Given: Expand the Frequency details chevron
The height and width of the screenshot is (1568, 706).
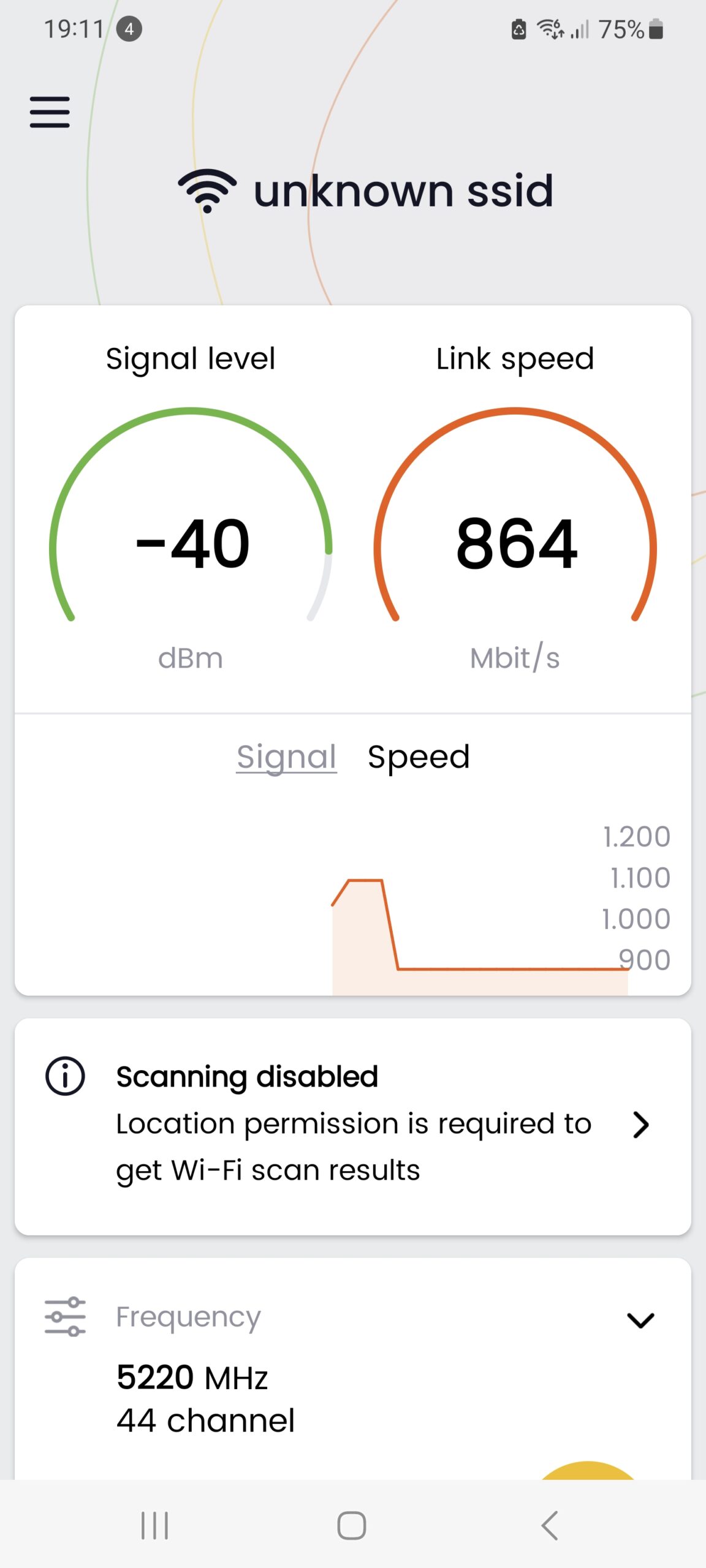Looking at the screenshot, I should tap(640, 1319).
